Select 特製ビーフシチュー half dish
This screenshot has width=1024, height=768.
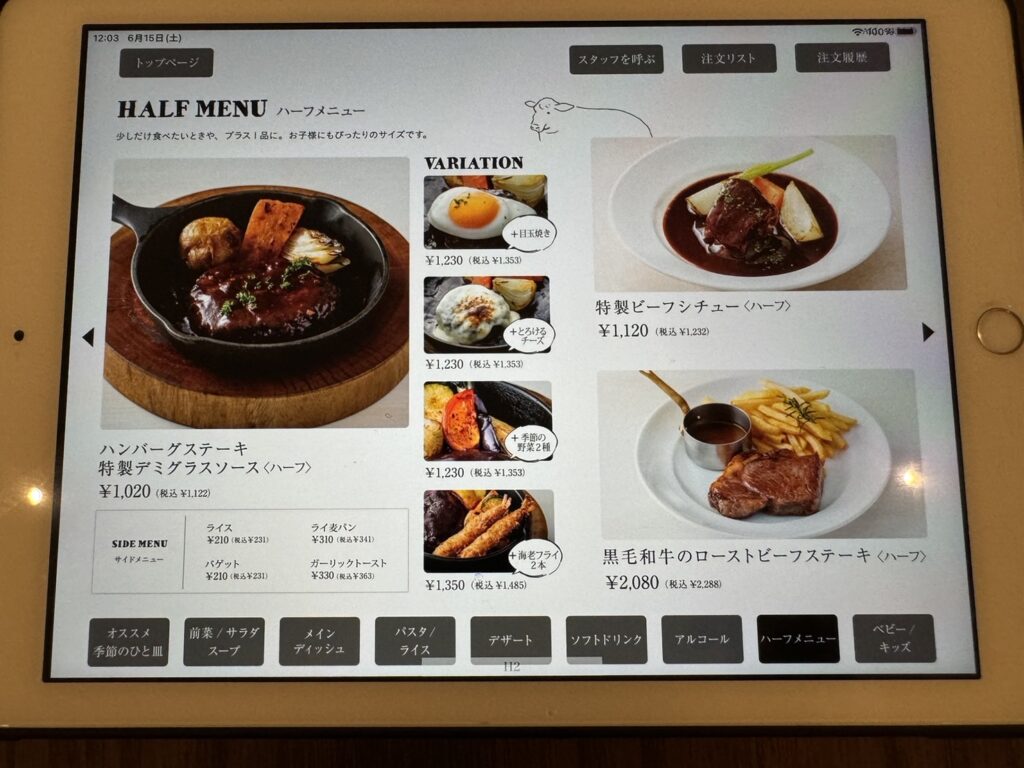748,213
